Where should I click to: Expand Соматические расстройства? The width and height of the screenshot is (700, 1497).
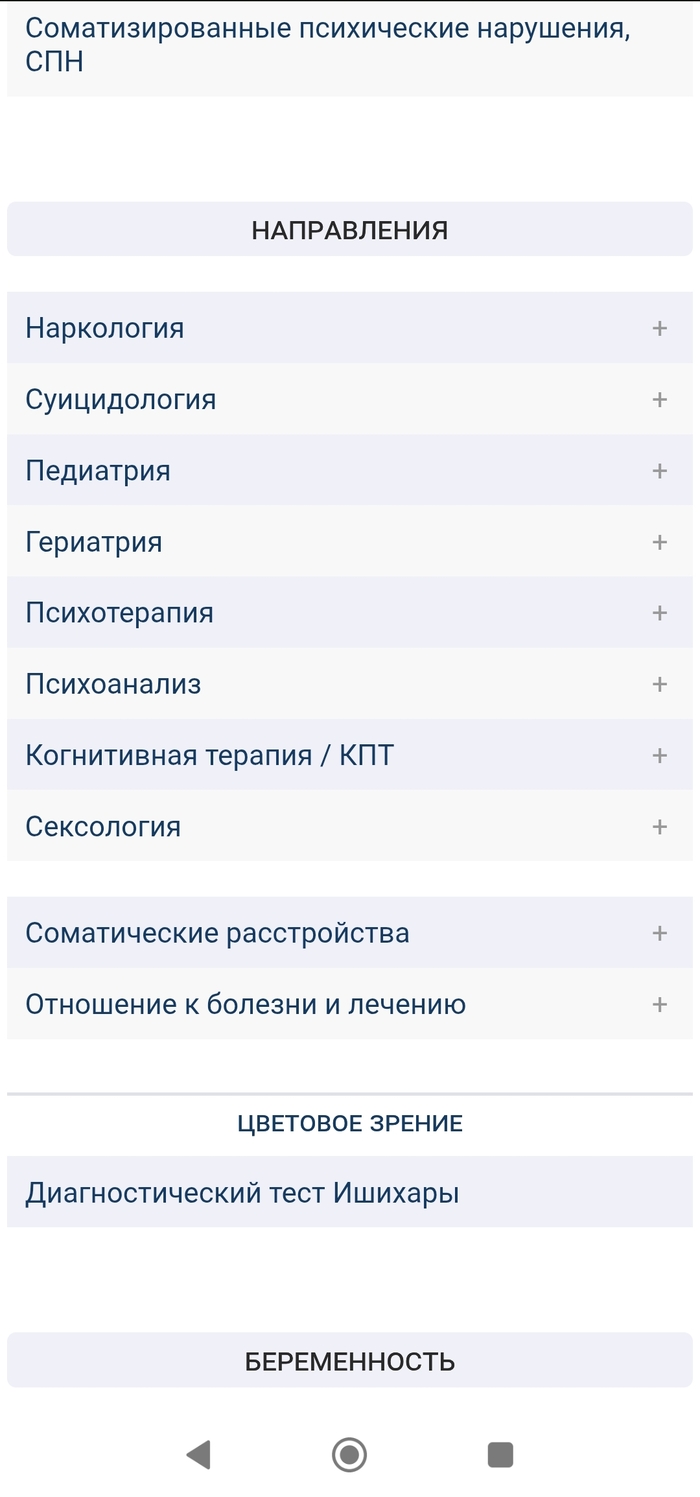tap(659, 933)
